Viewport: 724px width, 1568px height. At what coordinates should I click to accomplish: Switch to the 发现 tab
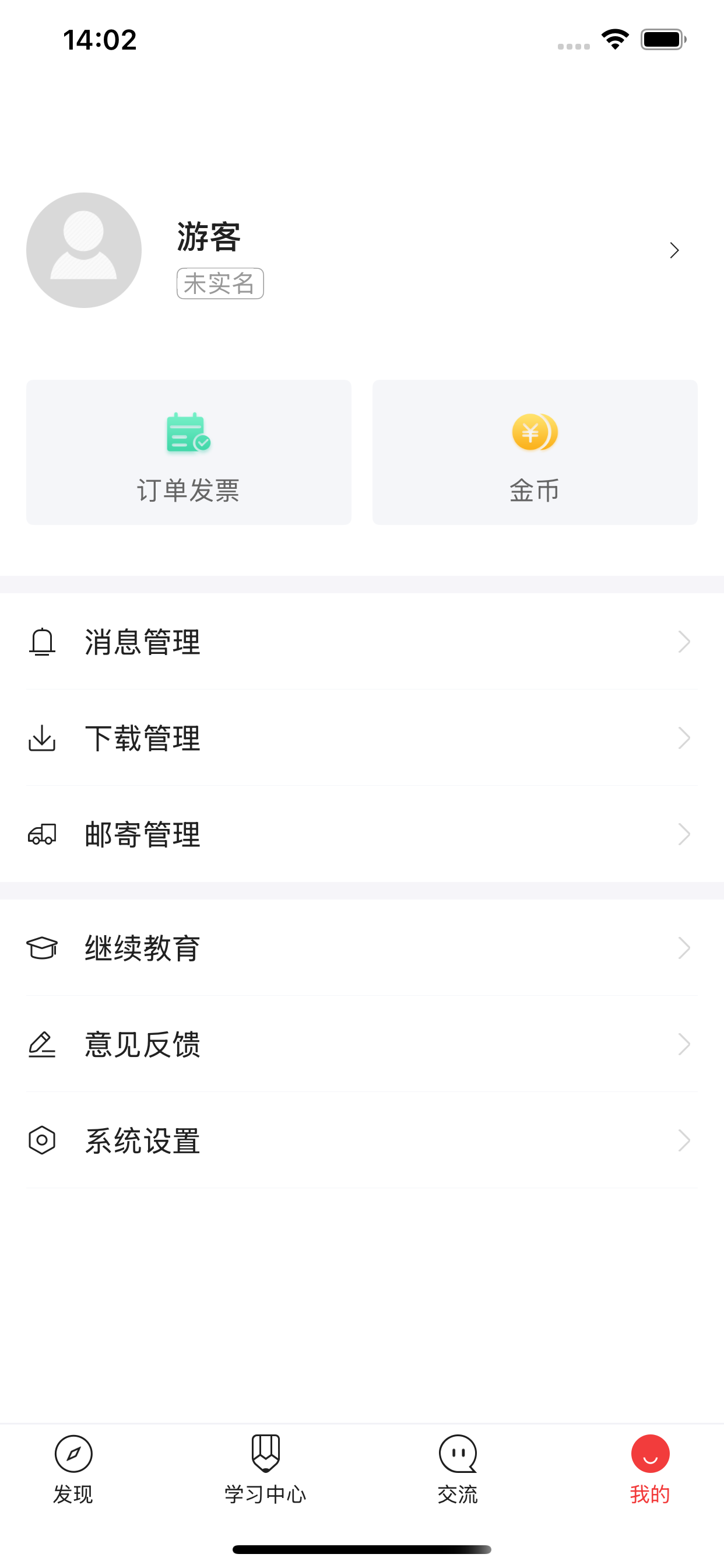click(x=73, y=1469)
